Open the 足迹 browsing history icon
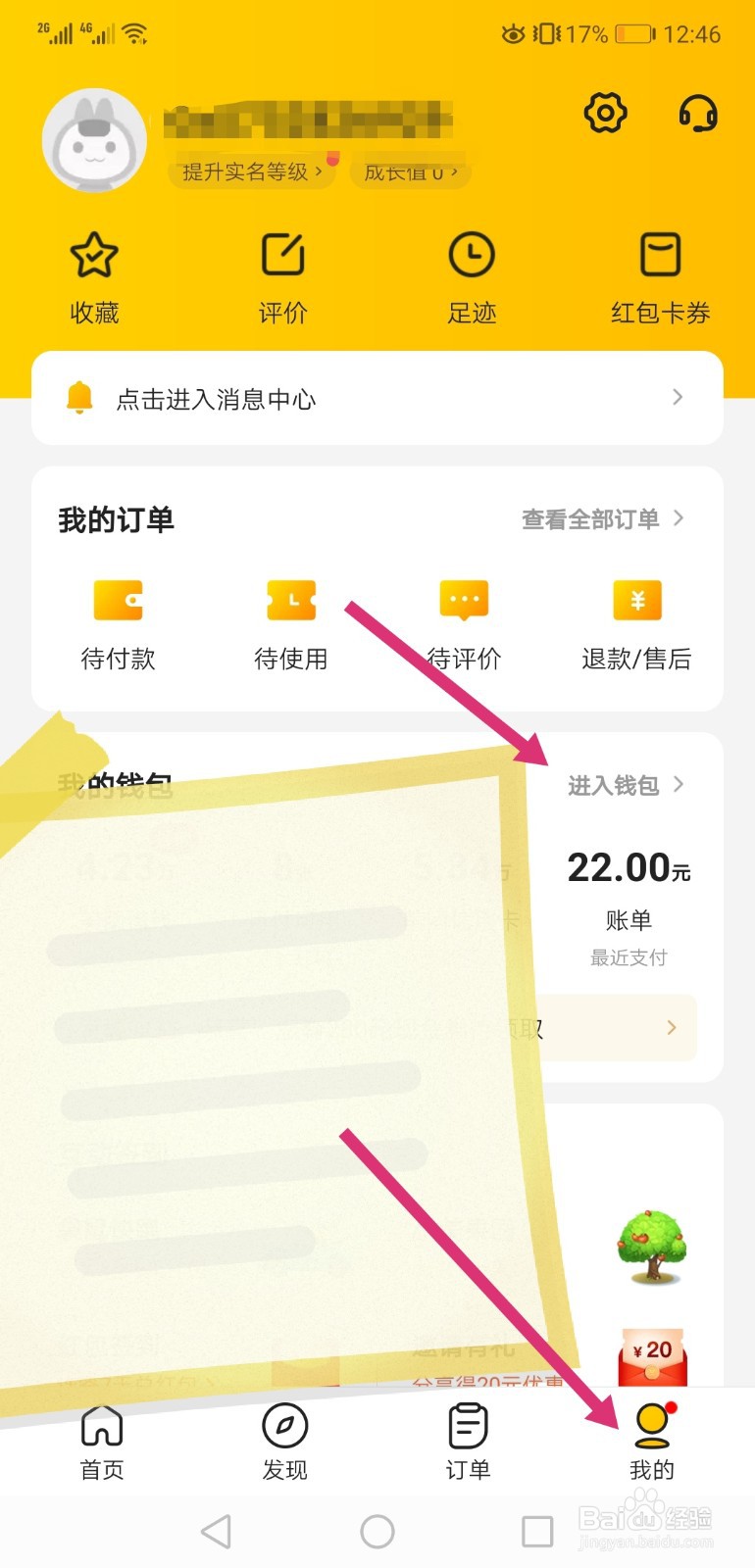This screenshot has height=1568, width=755. pos(472,257)
